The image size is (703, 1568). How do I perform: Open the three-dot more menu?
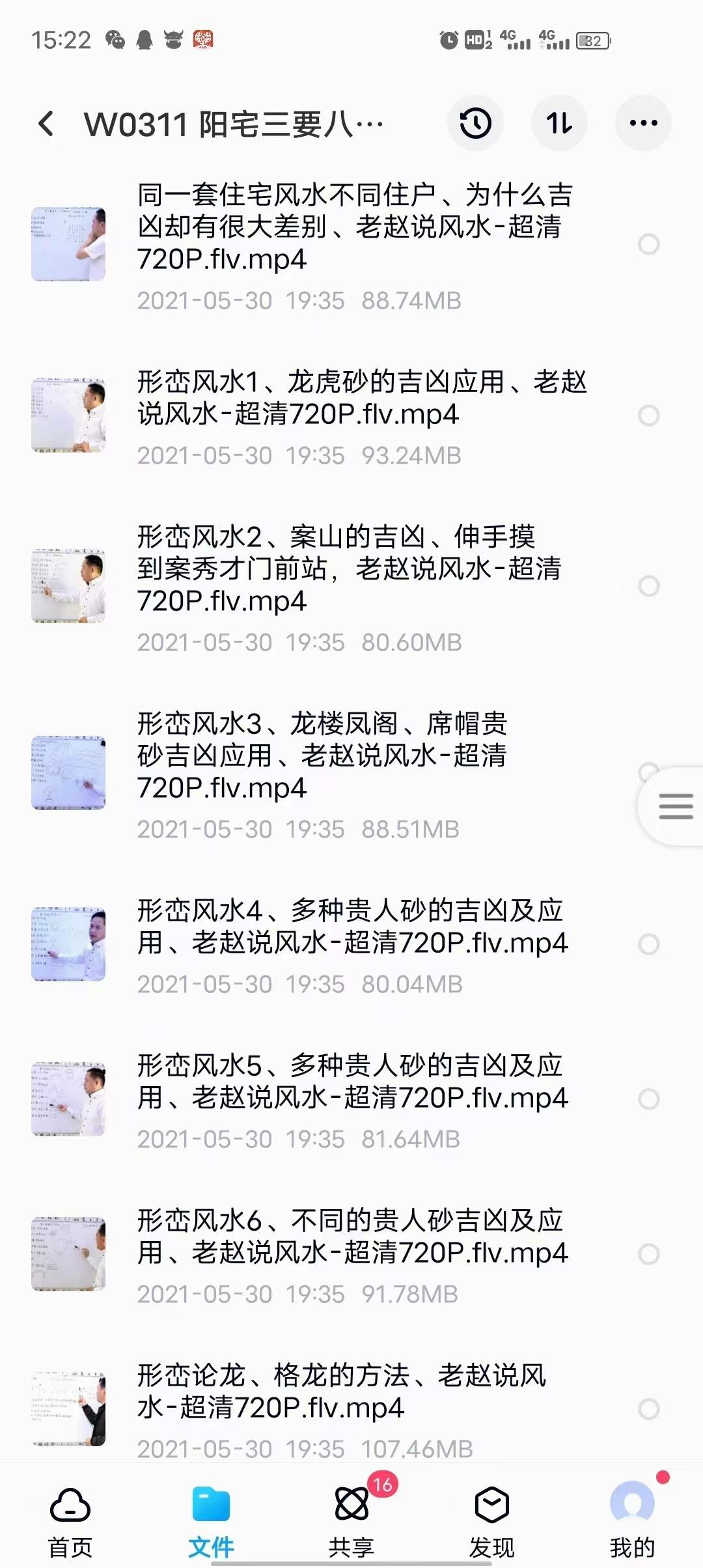(643, 123)
